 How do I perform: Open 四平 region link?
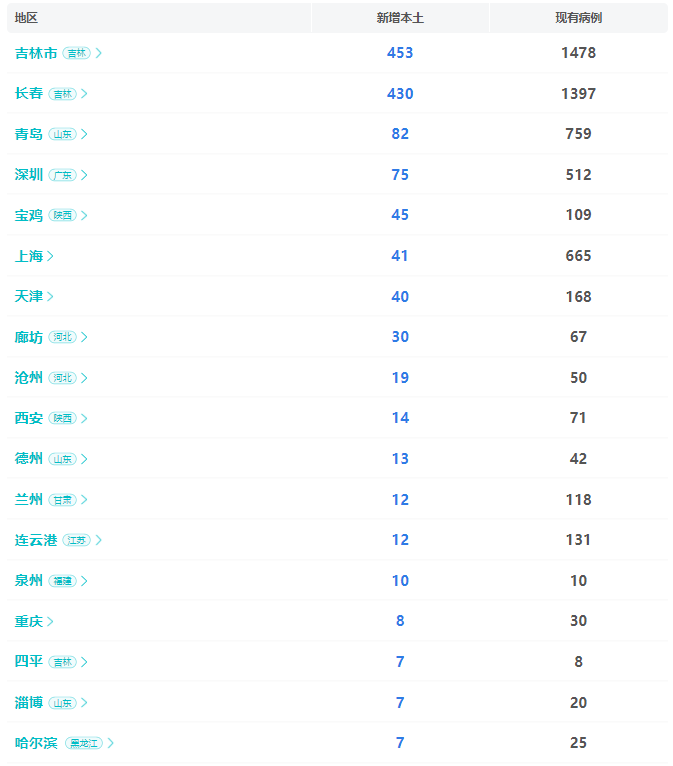click(x=29, y=662)
